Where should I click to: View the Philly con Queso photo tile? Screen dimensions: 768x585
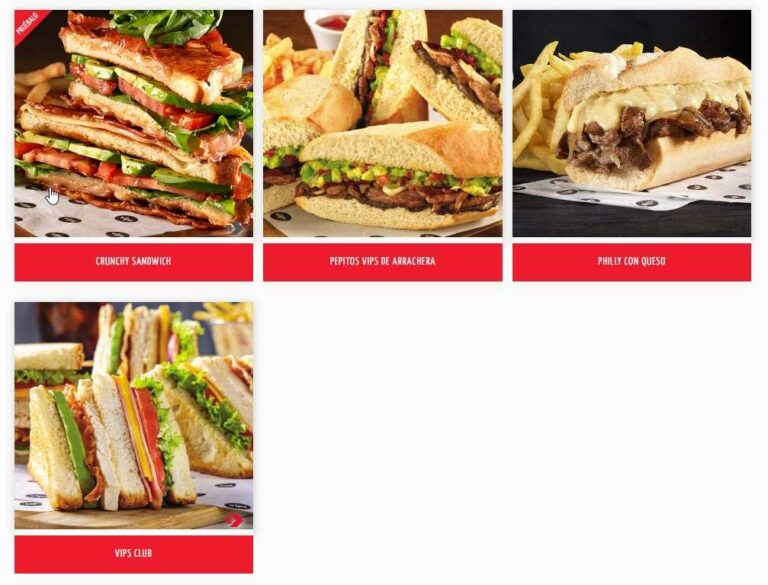pos(631,124)
